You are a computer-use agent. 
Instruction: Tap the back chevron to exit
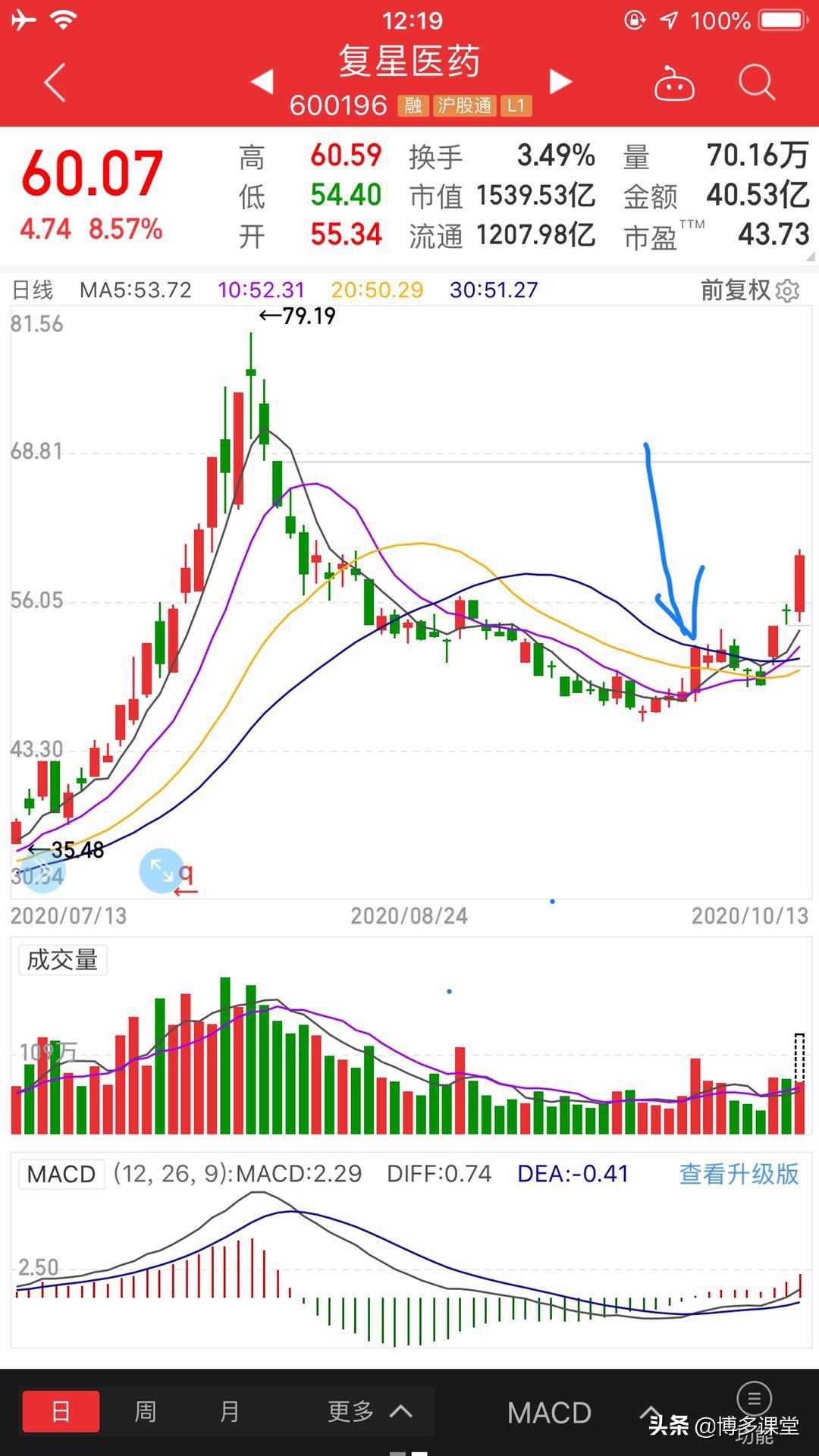pyautogui.click(x=53, y=83)
